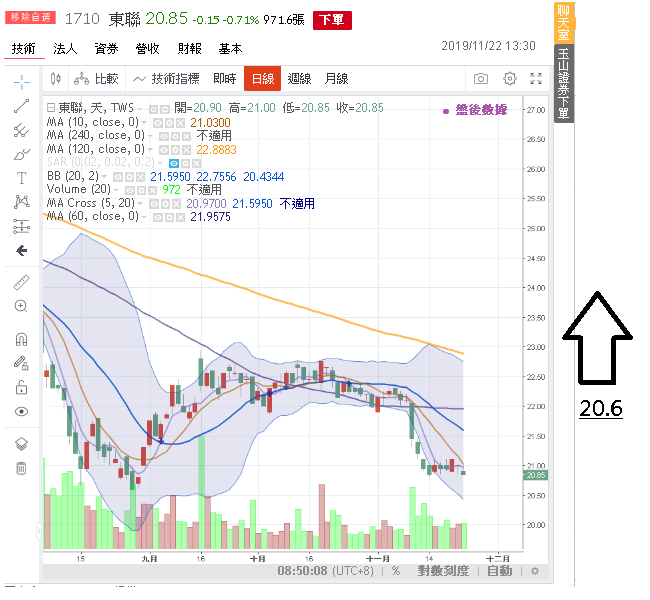
Task: Toggle the 對數刻度 log scale
Action: pyautogui.click(x=441, y=571)
